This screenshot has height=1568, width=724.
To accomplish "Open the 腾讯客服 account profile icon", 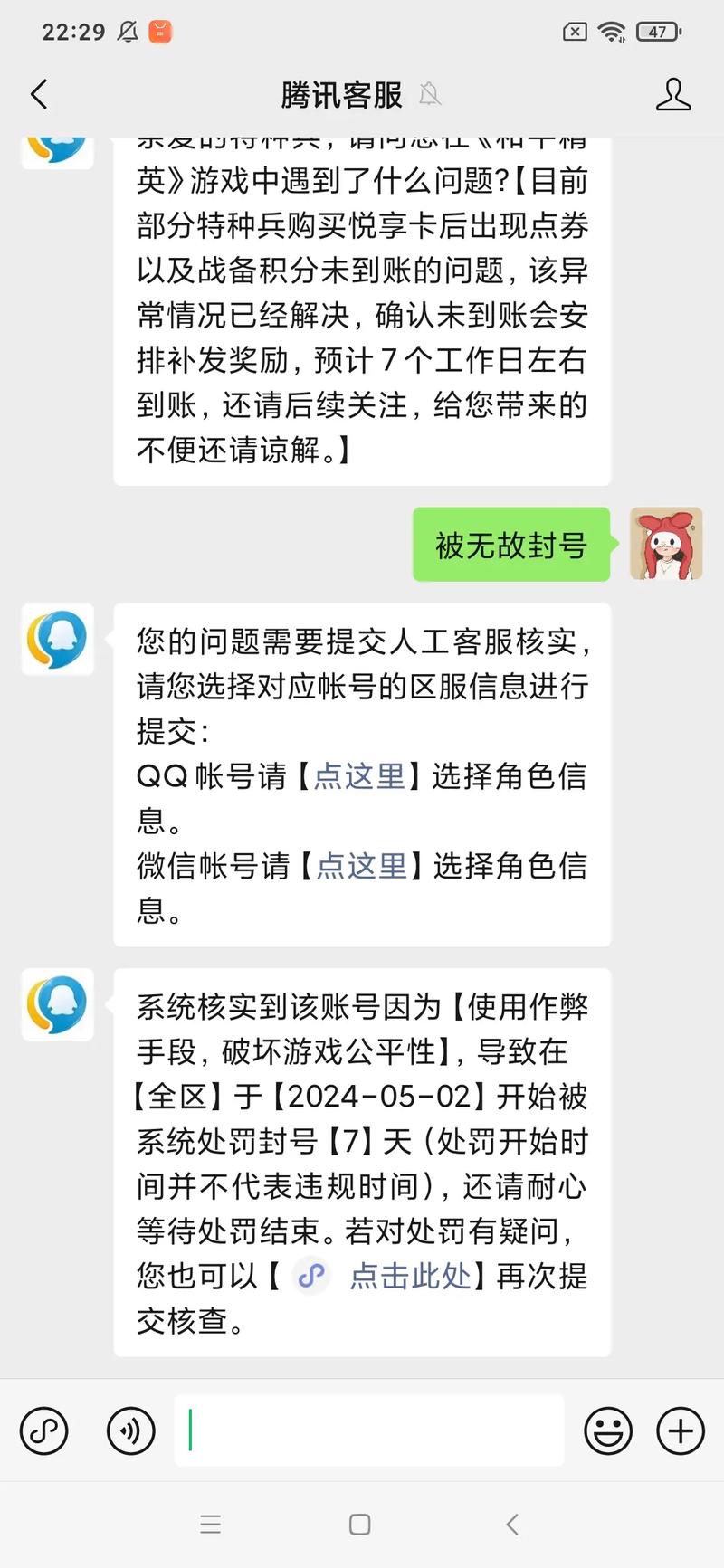I will [x=672, y=94].
